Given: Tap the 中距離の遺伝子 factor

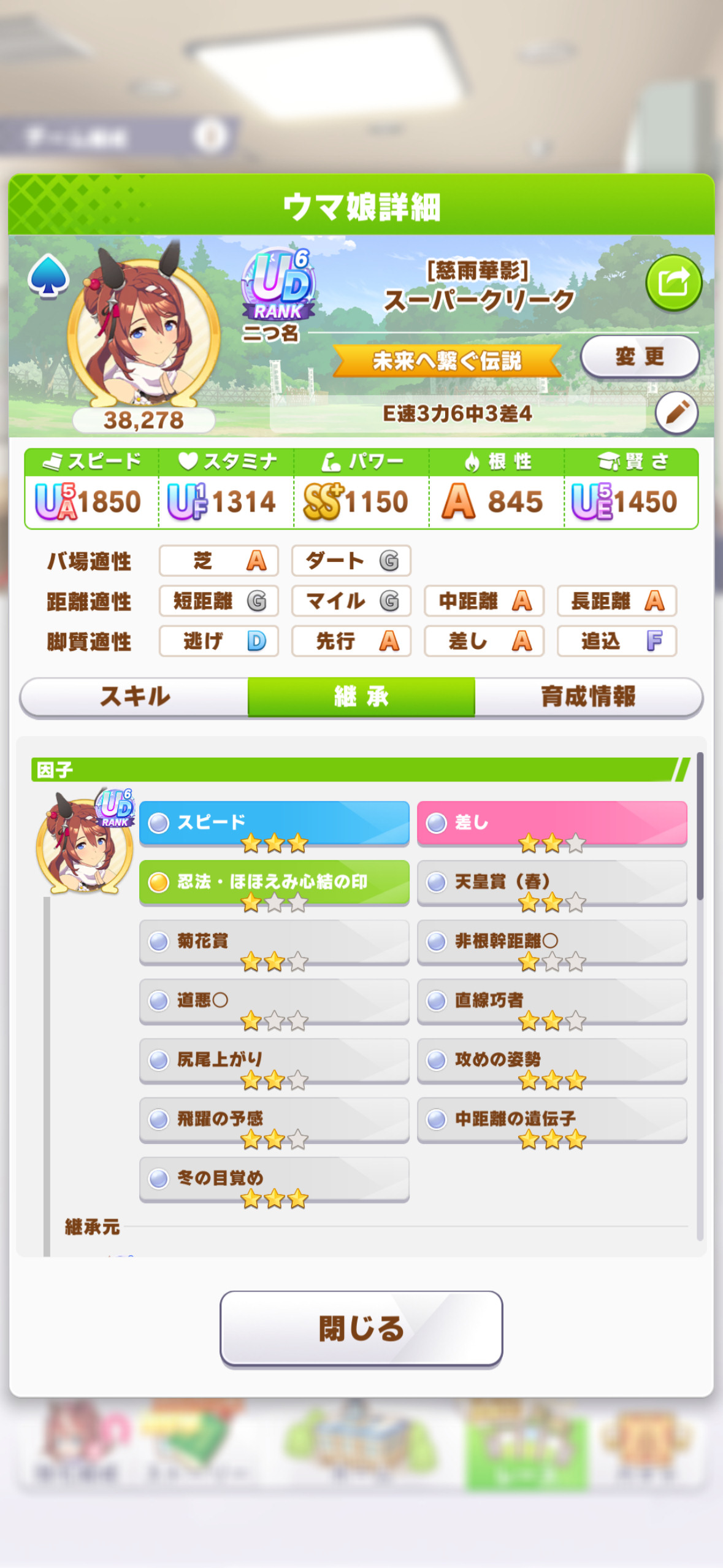Looking at the screenshot, I should (x=552, y=1120).
